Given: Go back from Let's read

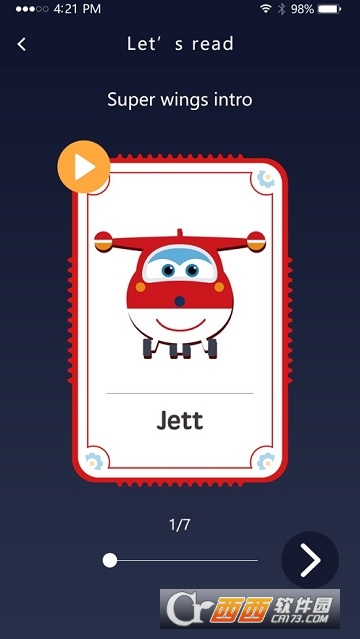Looking at the screenshot, I should (22, 44).
